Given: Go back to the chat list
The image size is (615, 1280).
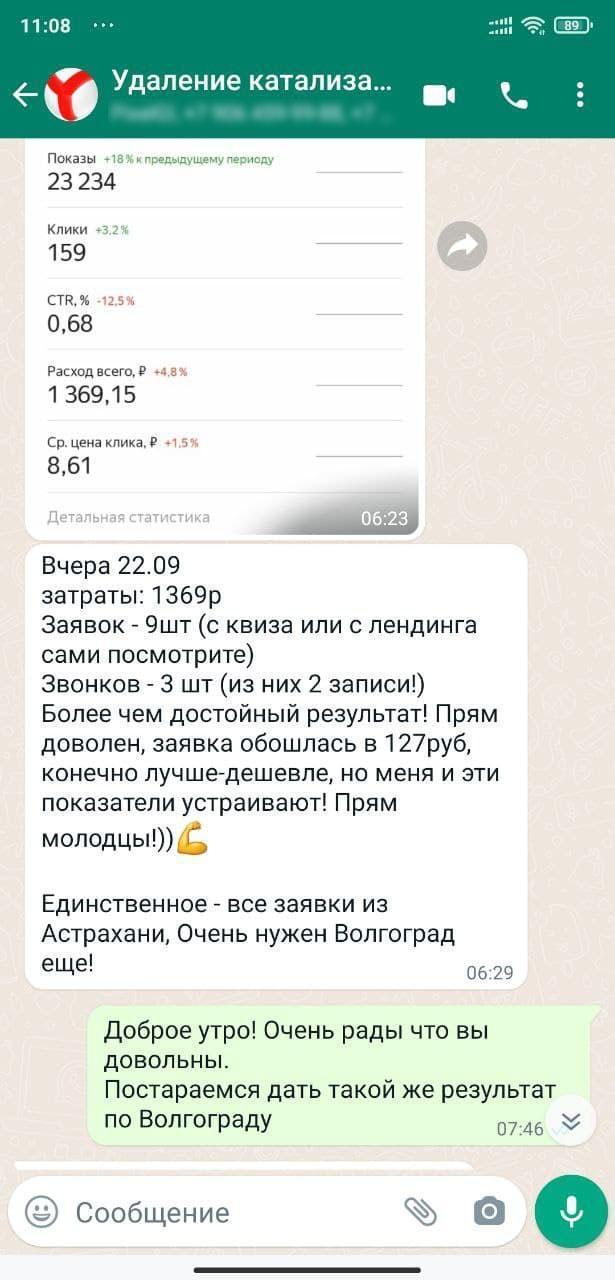Looking at the screenshot, I should (x=25, y=95).
